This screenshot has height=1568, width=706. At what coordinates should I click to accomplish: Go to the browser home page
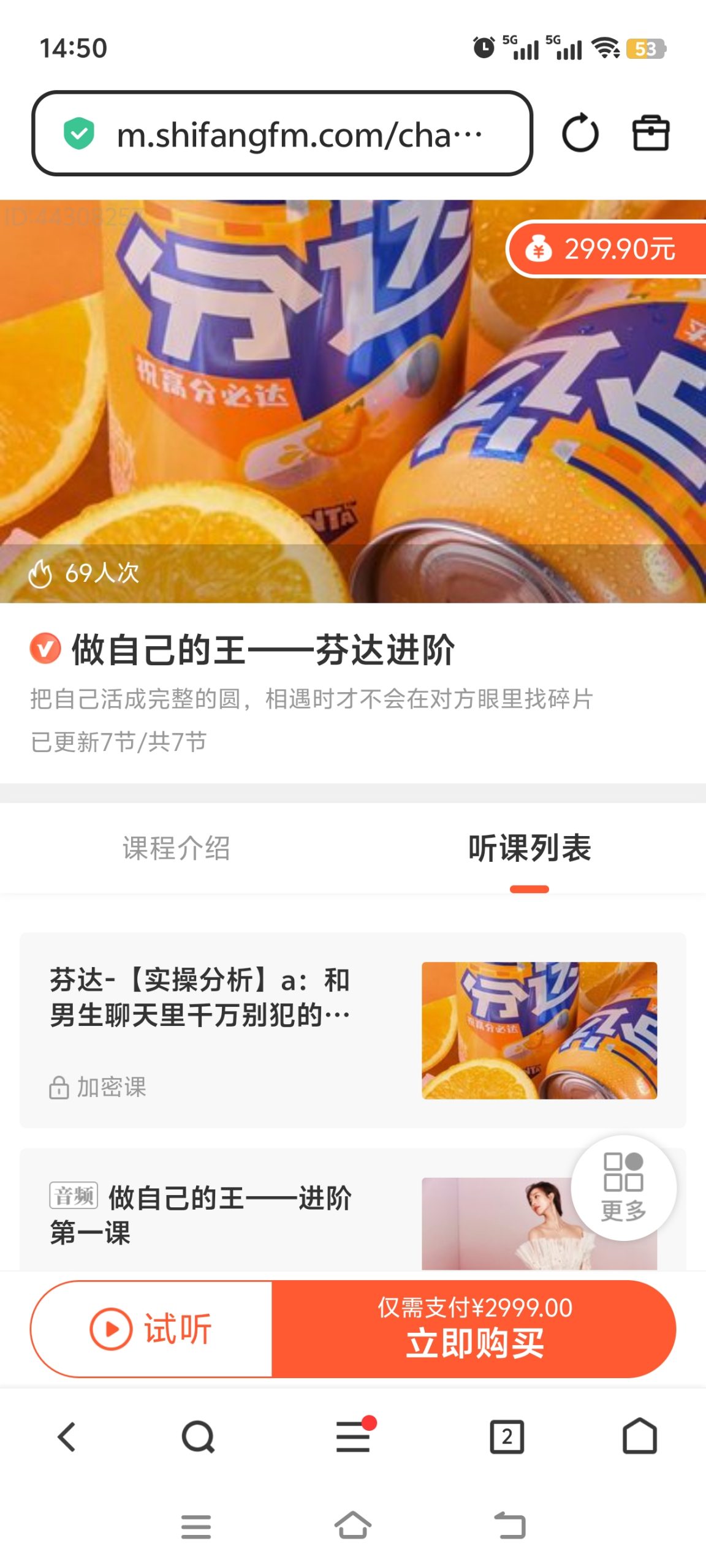coord(639,1437)
